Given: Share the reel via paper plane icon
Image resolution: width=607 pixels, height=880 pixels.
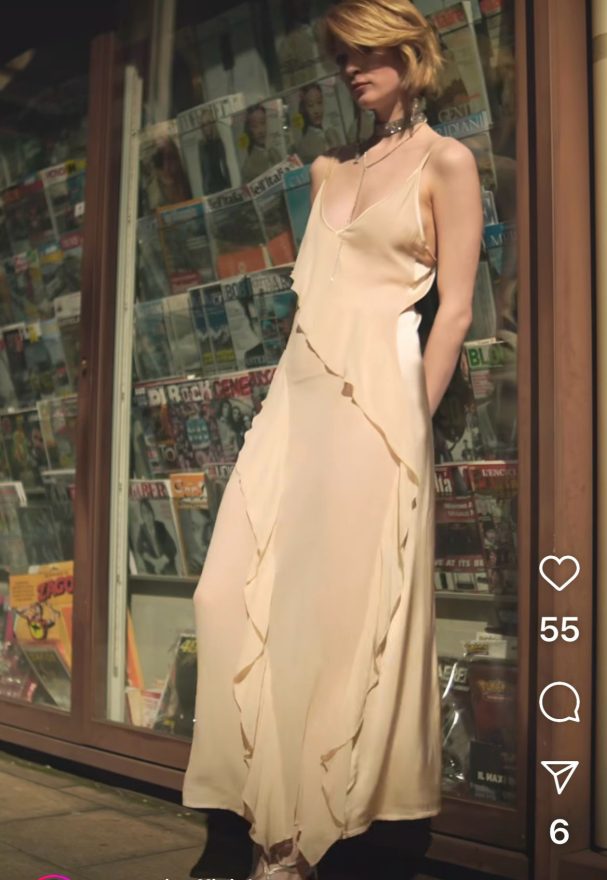Looking at the screenshot, I should (x=559, y=777).
